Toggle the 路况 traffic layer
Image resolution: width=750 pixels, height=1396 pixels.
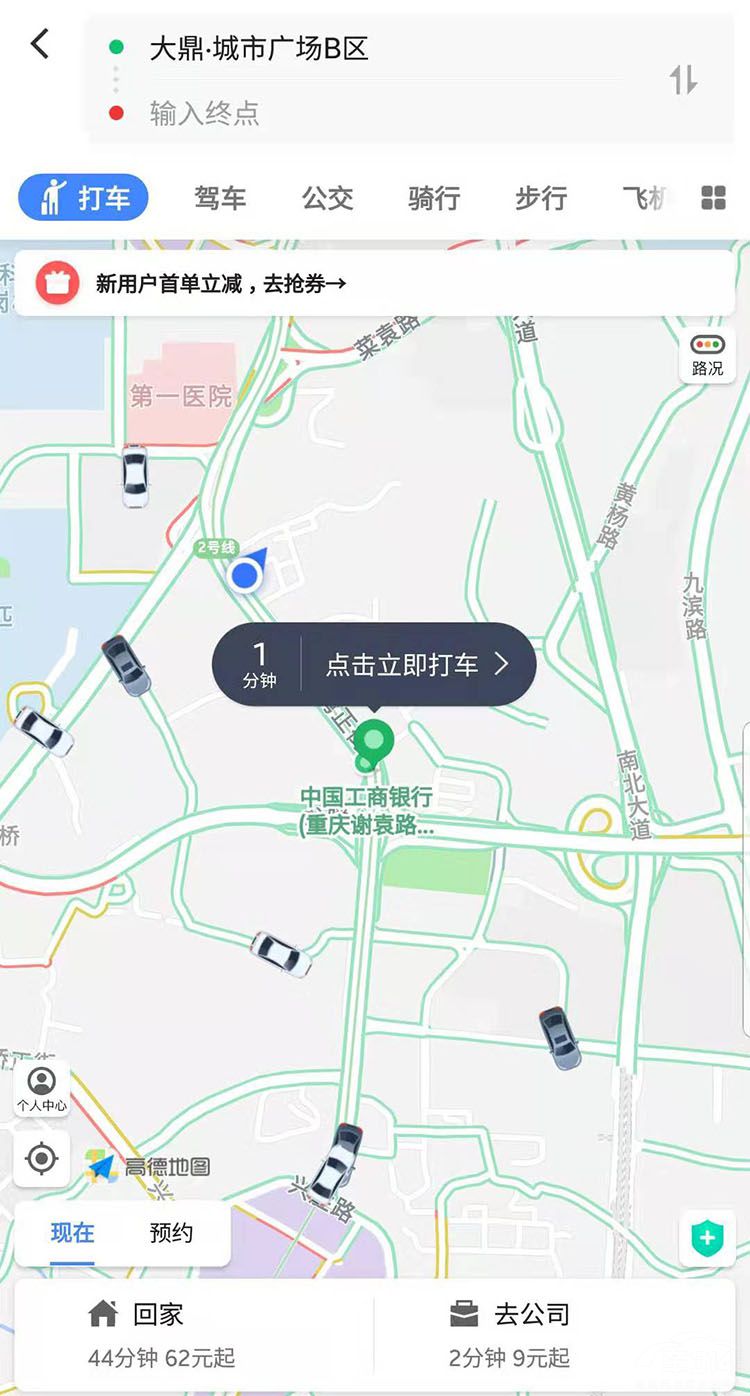[x=707, y=355]
